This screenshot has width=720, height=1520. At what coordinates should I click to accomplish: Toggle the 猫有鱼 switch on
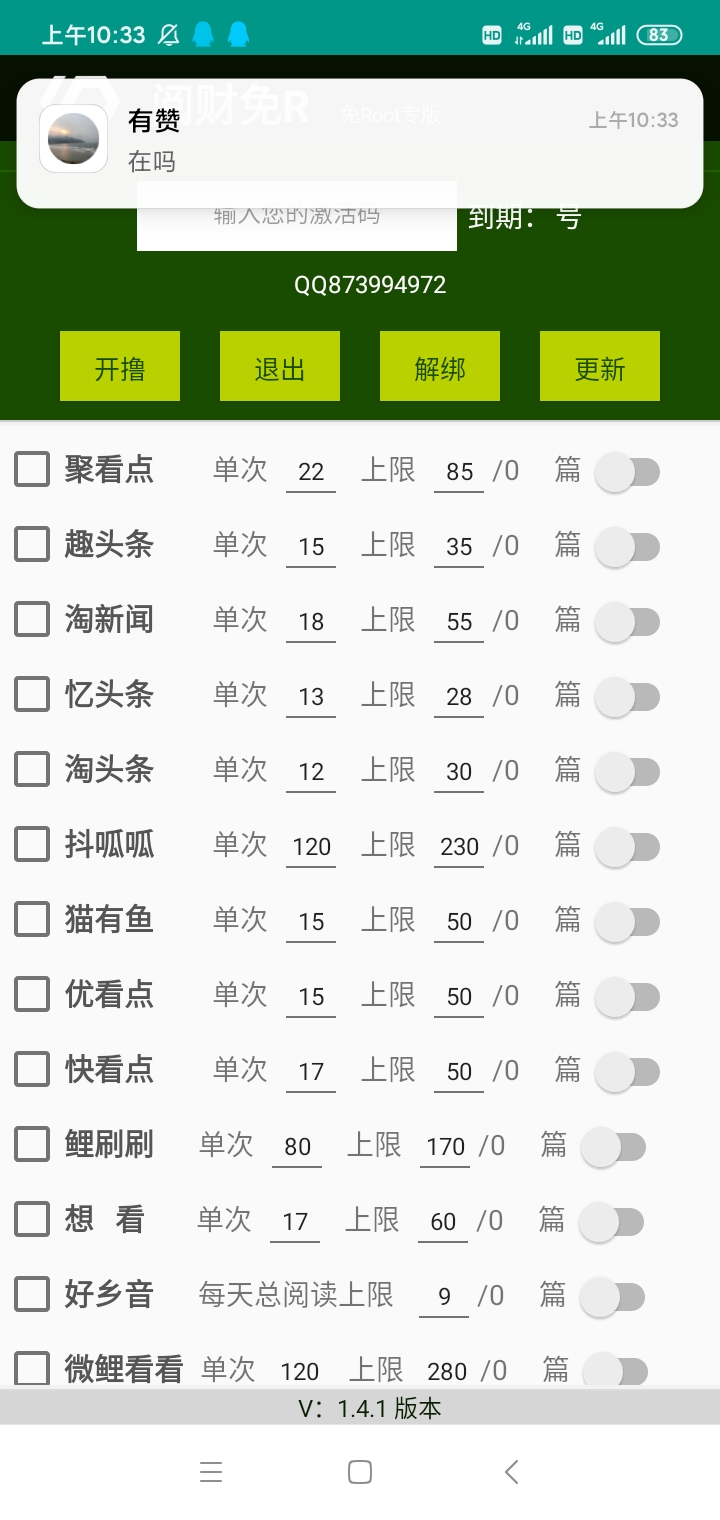pyautogui.click(x=628, y=922)
